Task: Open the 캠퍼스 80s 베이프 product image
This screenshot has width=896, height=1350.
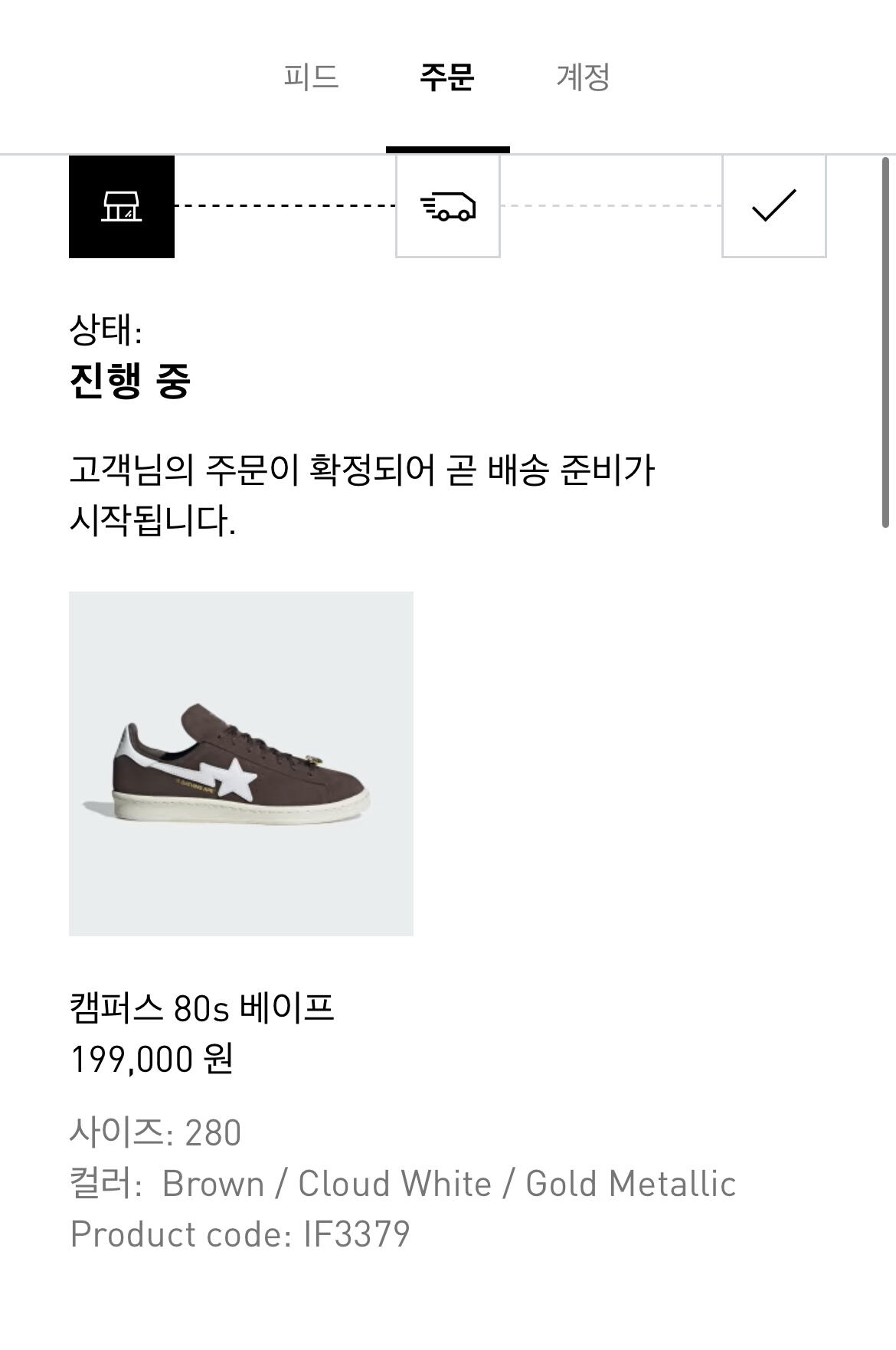Action: (x=241, y=763)
